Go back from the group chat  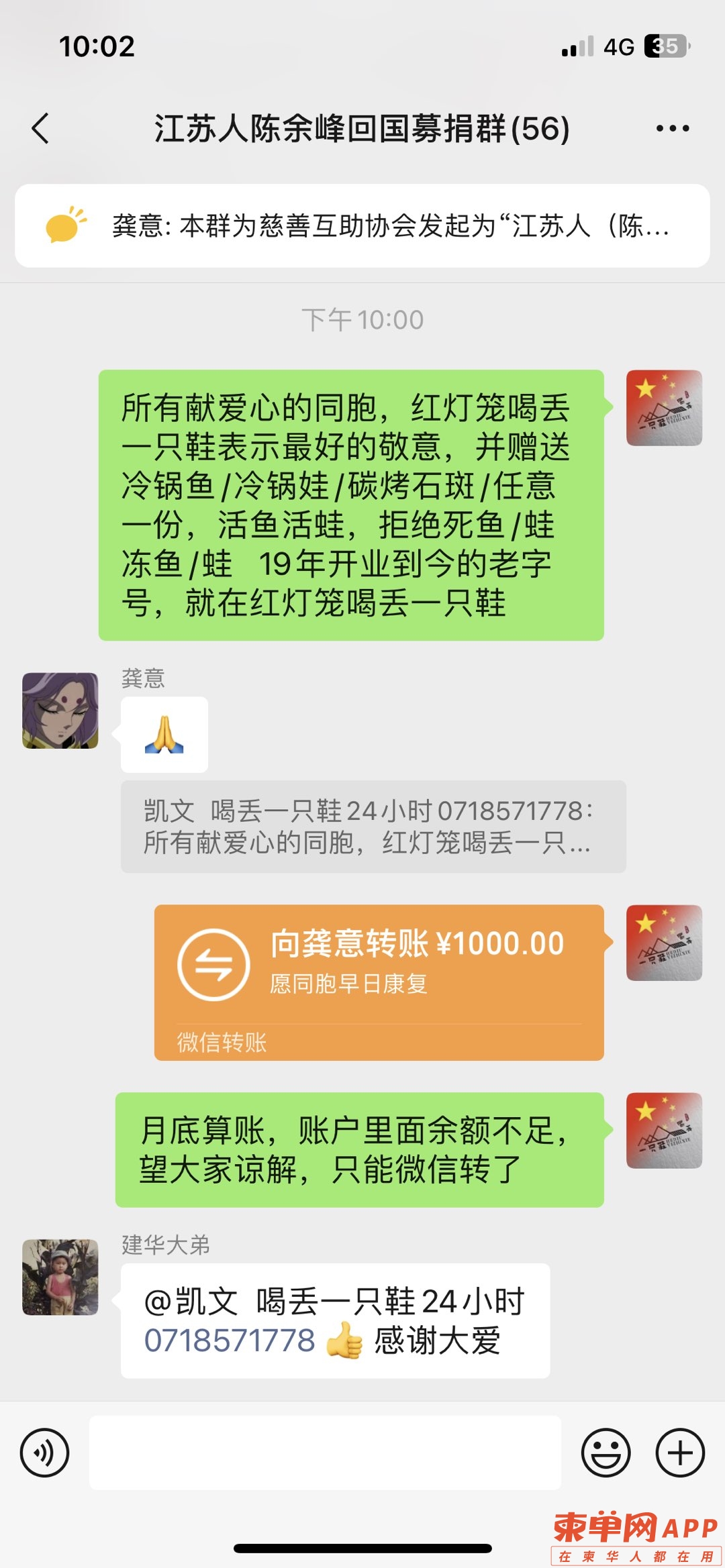40,127
